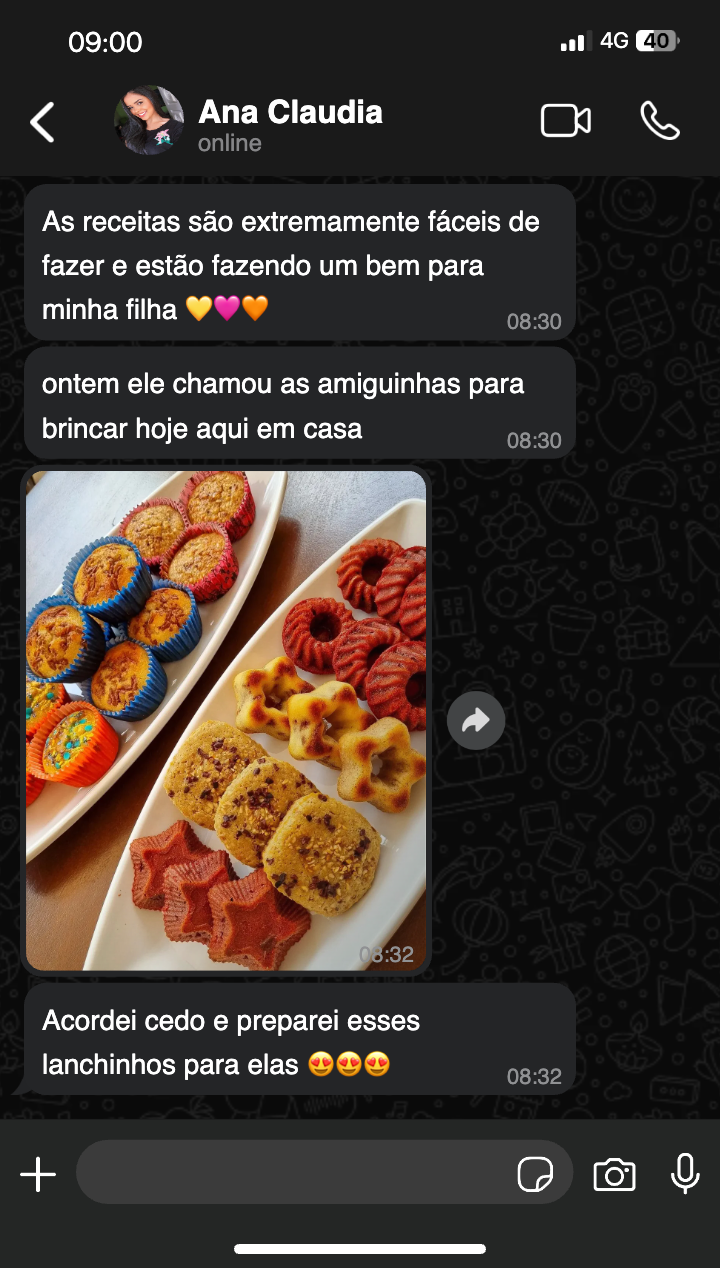720x1268 pixels.
Task: Tap the home indicator bar at bottom
Action: (360, 1248)
